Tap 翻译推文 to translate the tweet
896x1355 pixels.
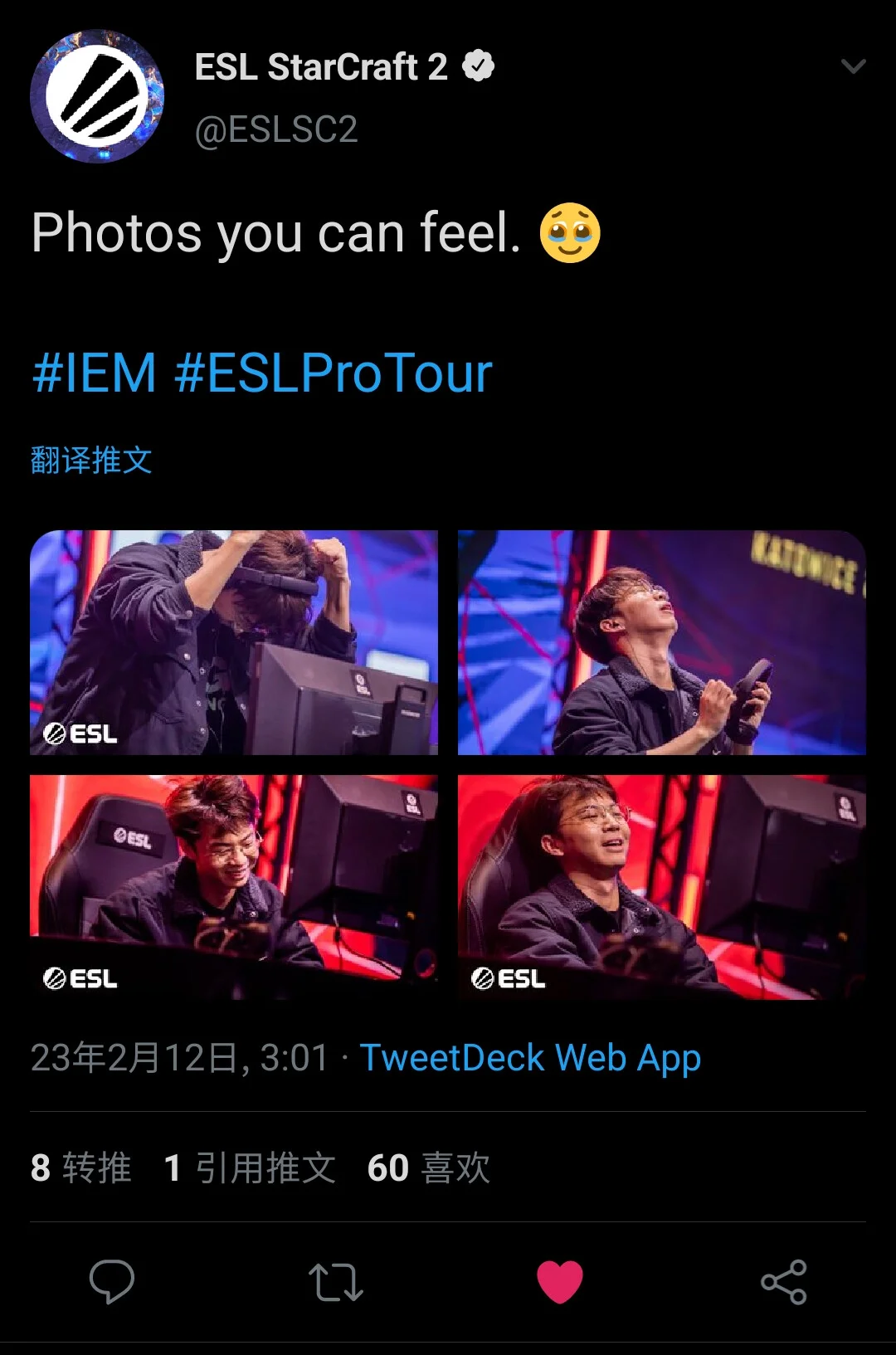point(91,460)
